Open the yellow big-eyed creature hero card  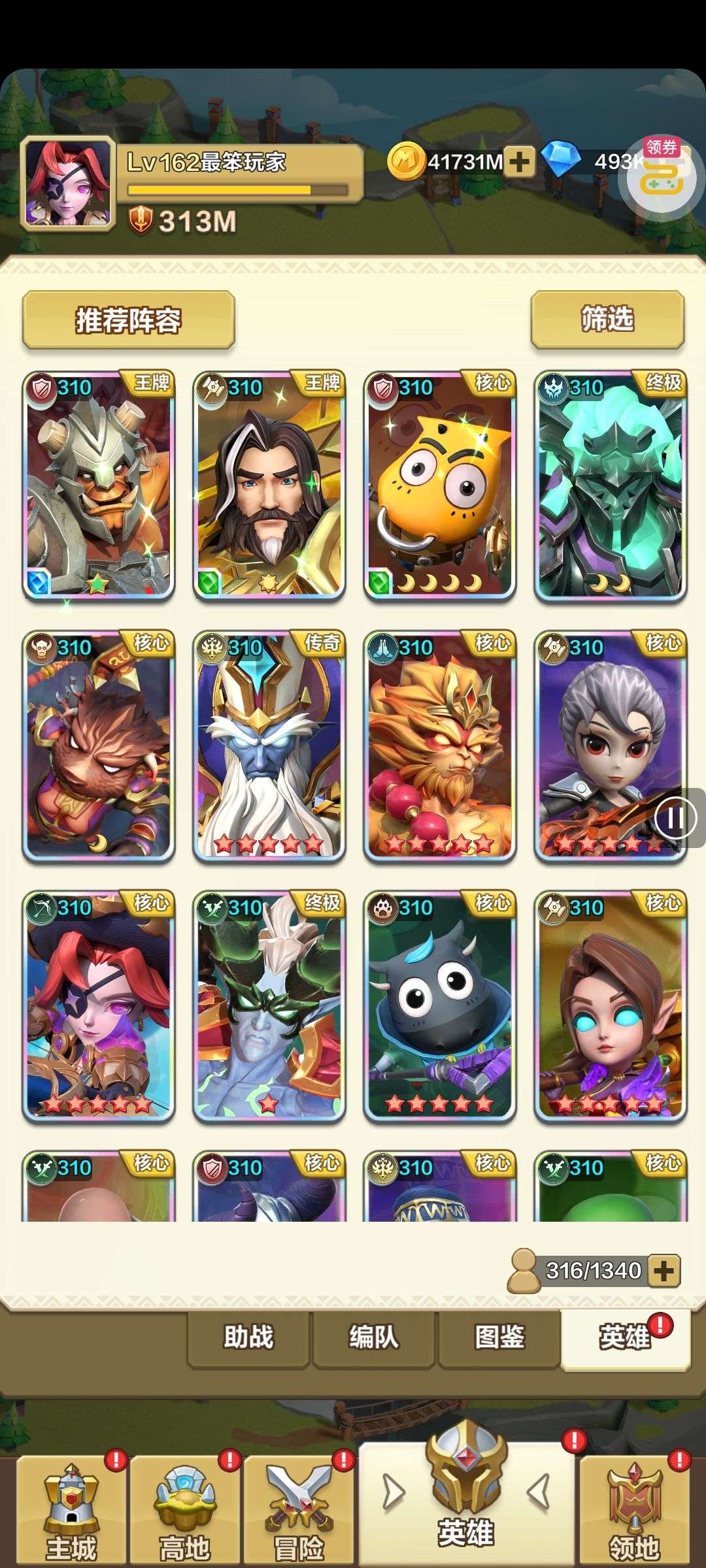click(x=439, y=485)
